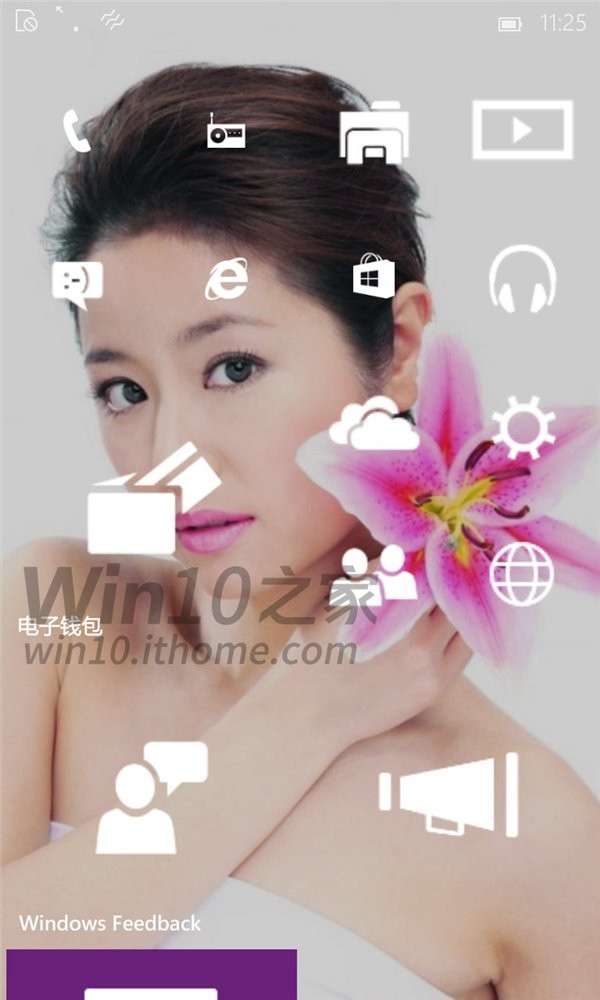
Task: Open the OneDrive cloud tile
Action: coord(373,424)
